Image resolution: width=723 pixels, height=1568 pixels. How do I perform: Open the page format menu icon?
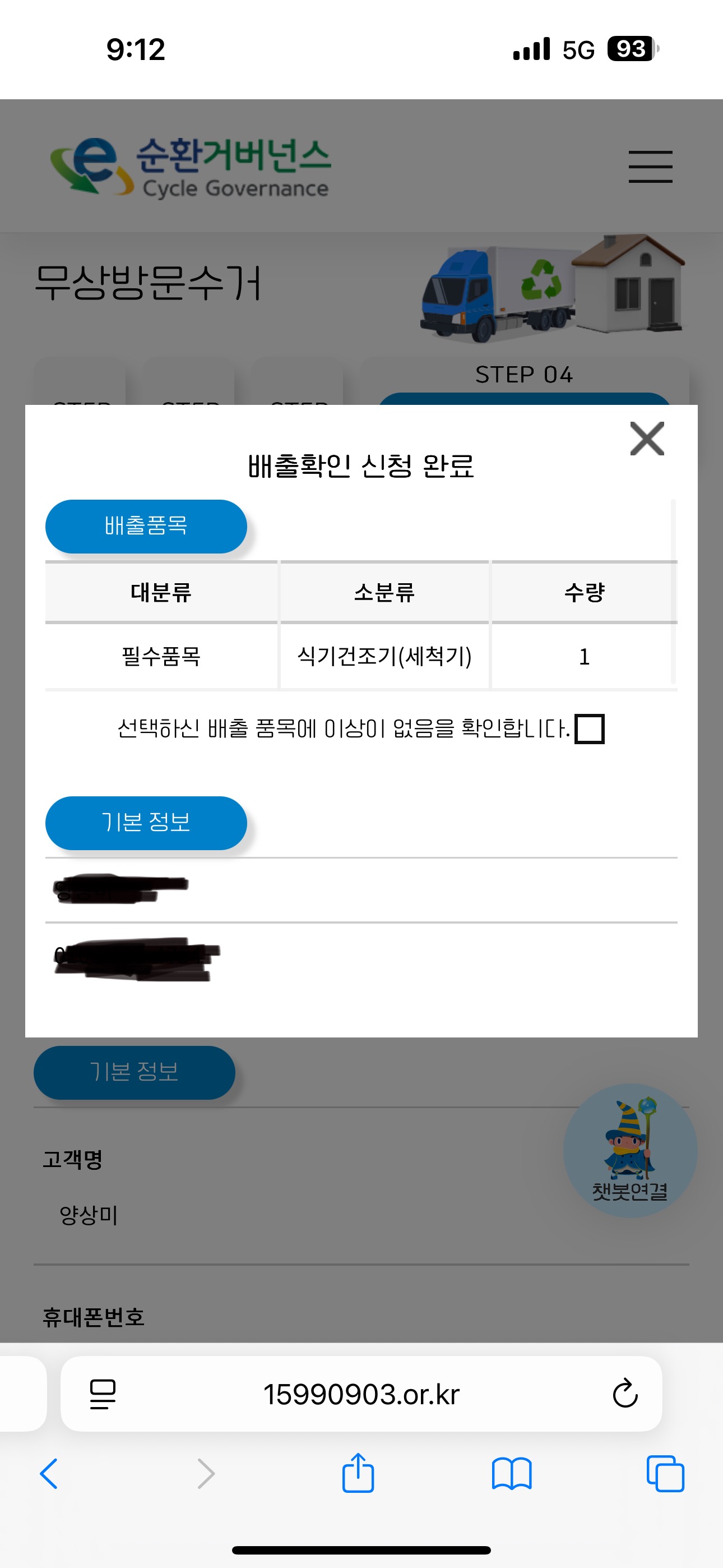pos(102,1394)
